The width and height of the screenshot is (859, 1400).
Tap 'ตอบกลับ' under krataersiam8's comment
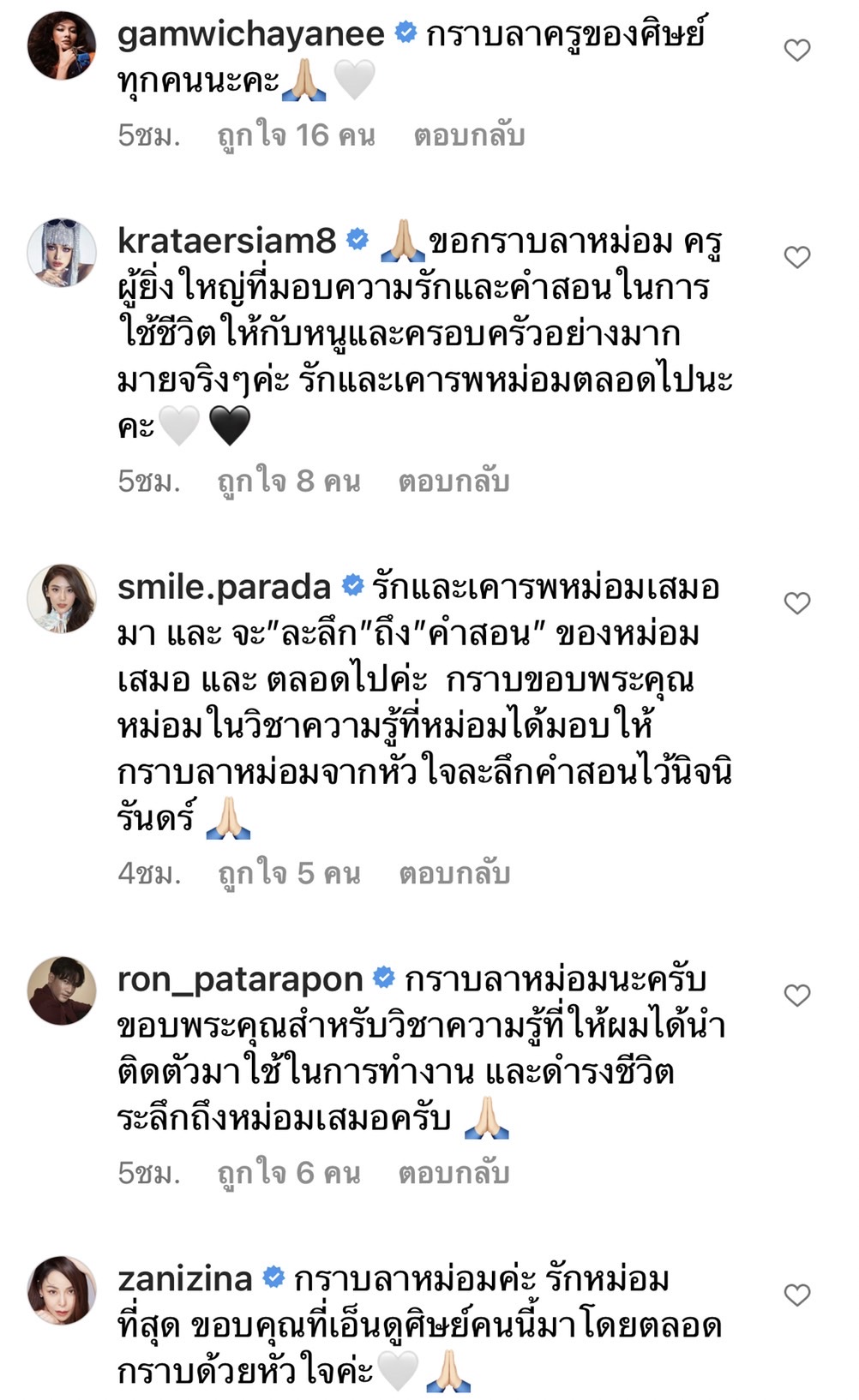tap(457, 482)
